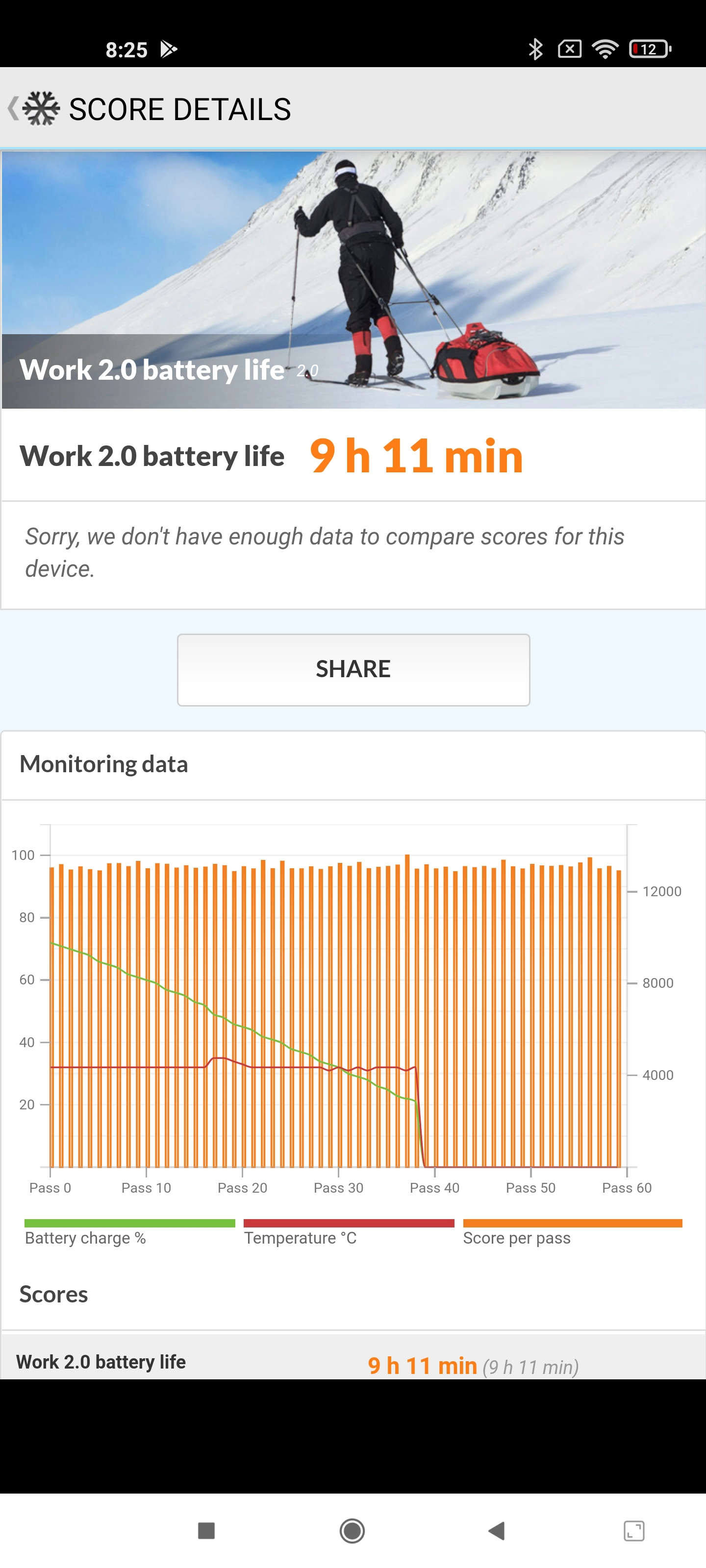706x1568 pixels.
Task: Open the Work 2.0 battery life score row
Action: click(x=353, y=1362)
